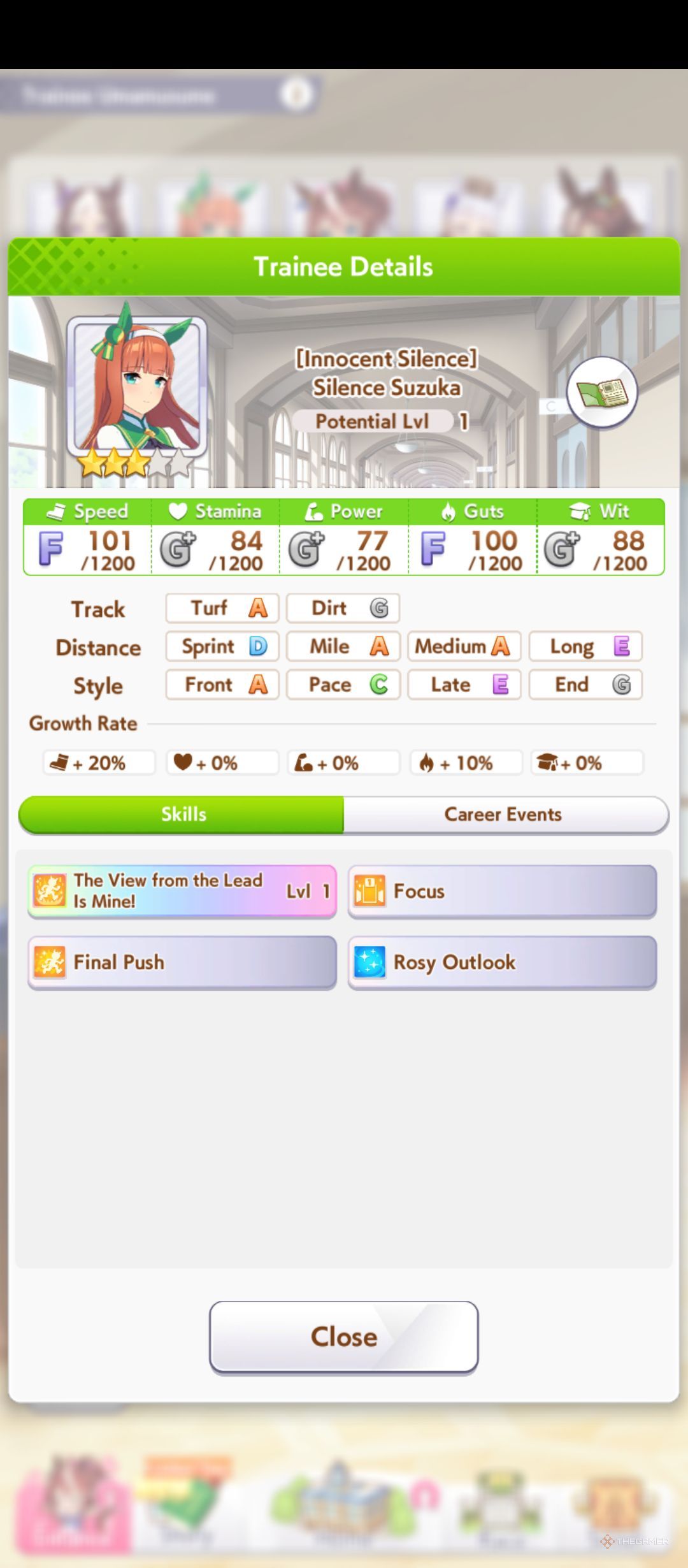
Task: Open the Focus skill details
Action: coord(502,890)
